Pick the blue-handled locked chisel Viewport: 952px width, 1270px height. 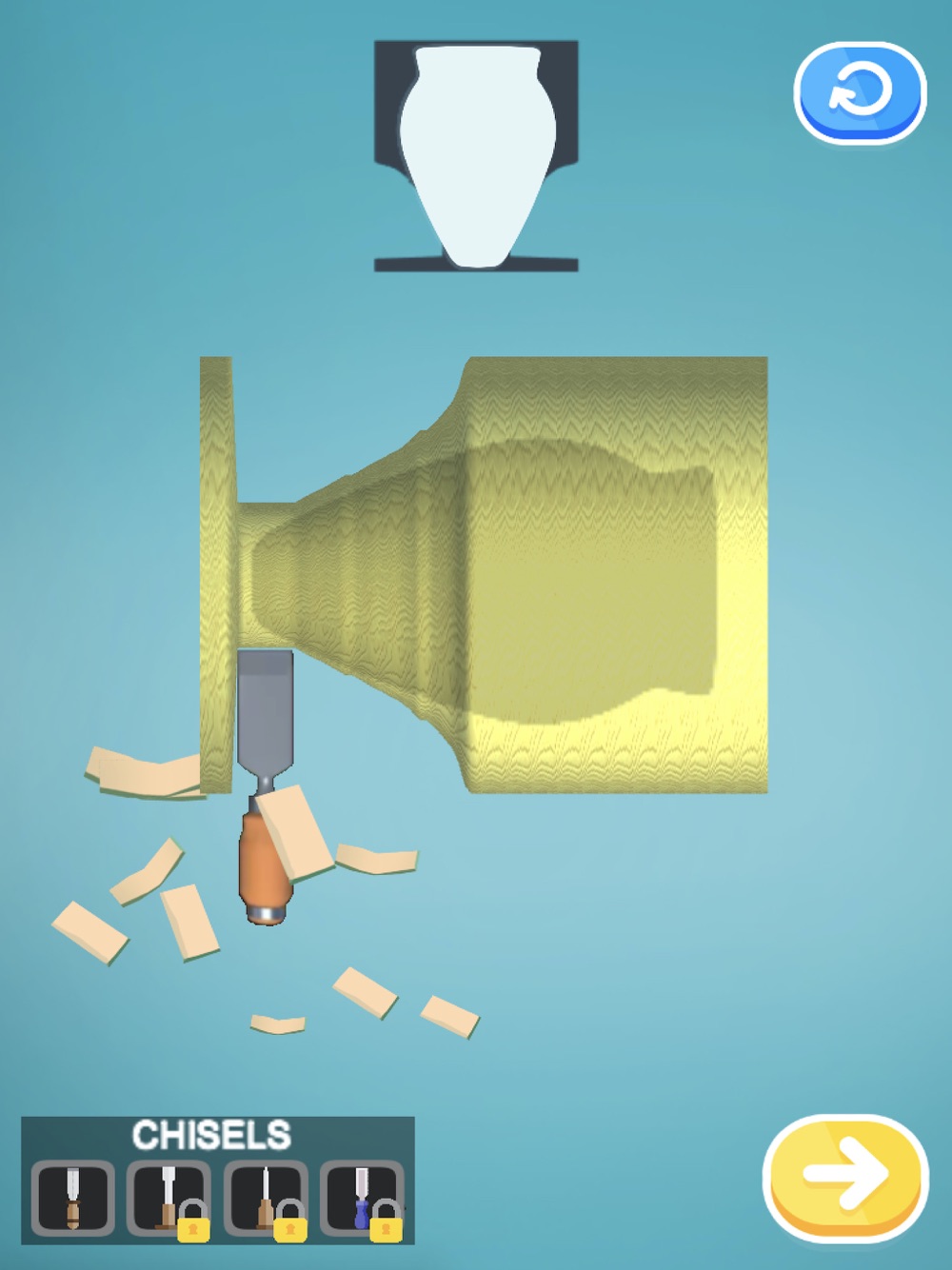(362, 1197)
